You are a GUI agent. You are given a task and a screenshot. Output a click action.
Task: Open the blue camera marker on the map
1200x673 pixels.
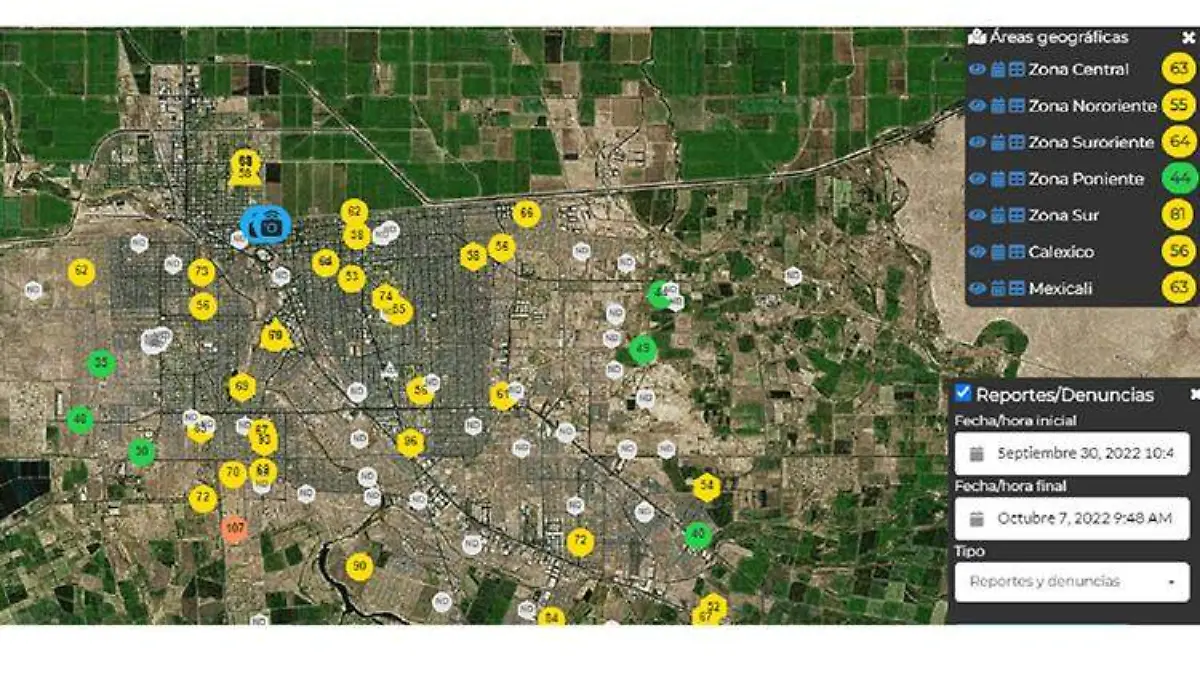(266, 225)
